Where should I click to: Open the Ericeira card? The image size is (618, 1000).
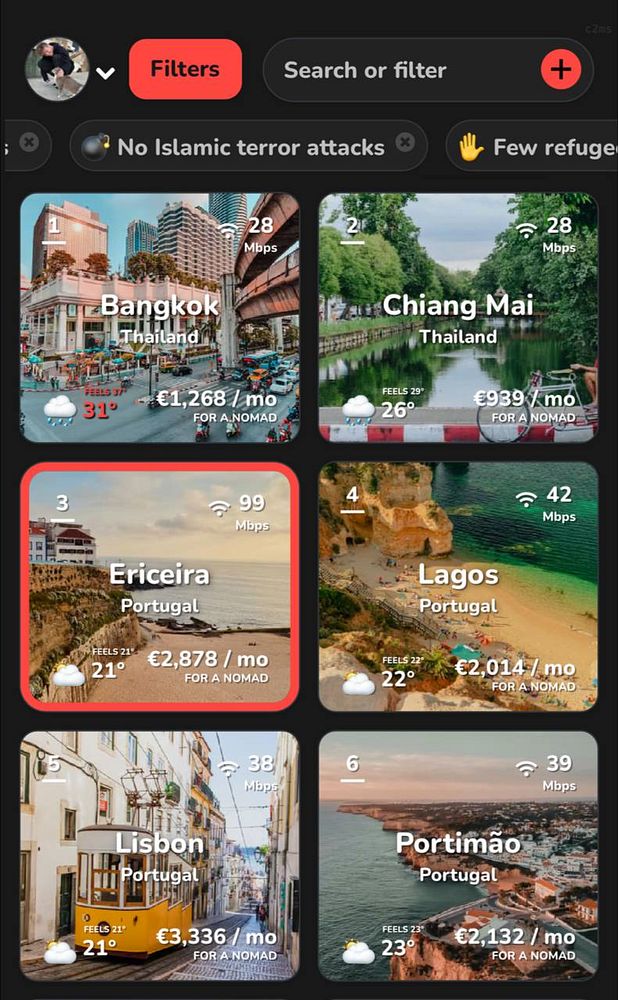coord(160,587)
